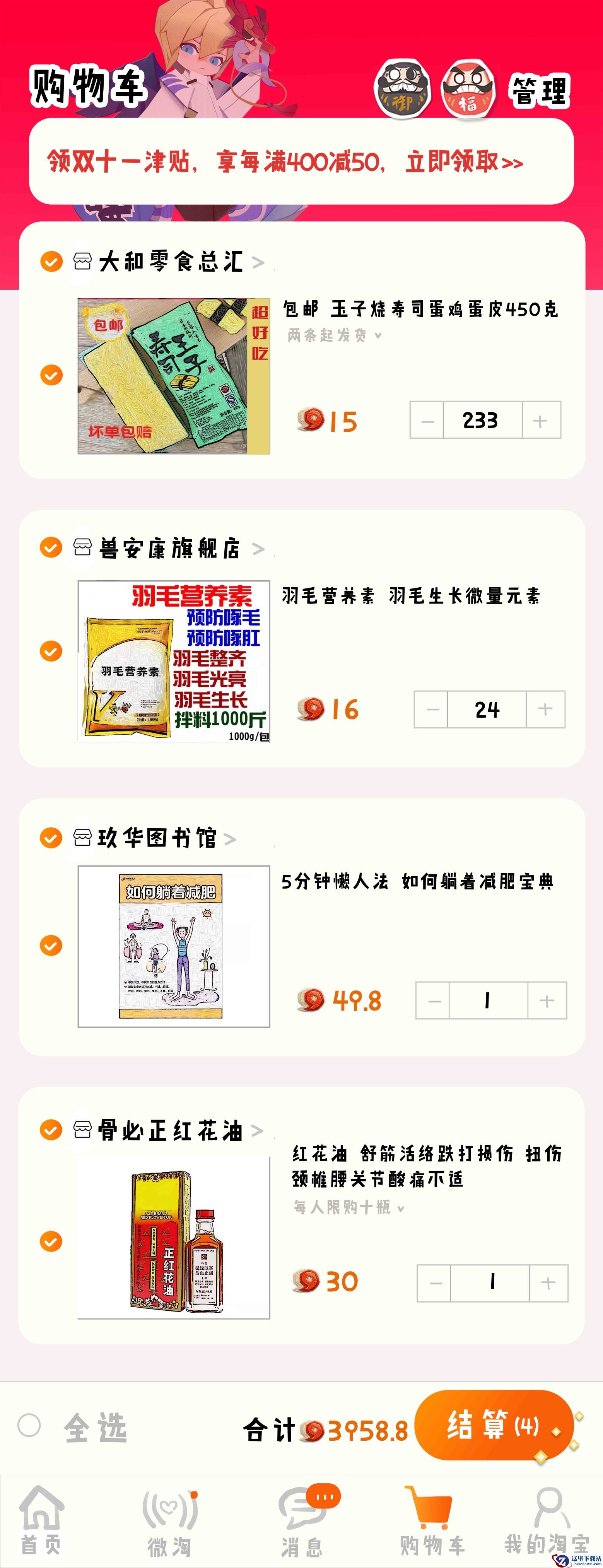603x1568 pixels.
Task: Uncheck the 大和零食总汇 store checkbox
Action: click(51, 262)
